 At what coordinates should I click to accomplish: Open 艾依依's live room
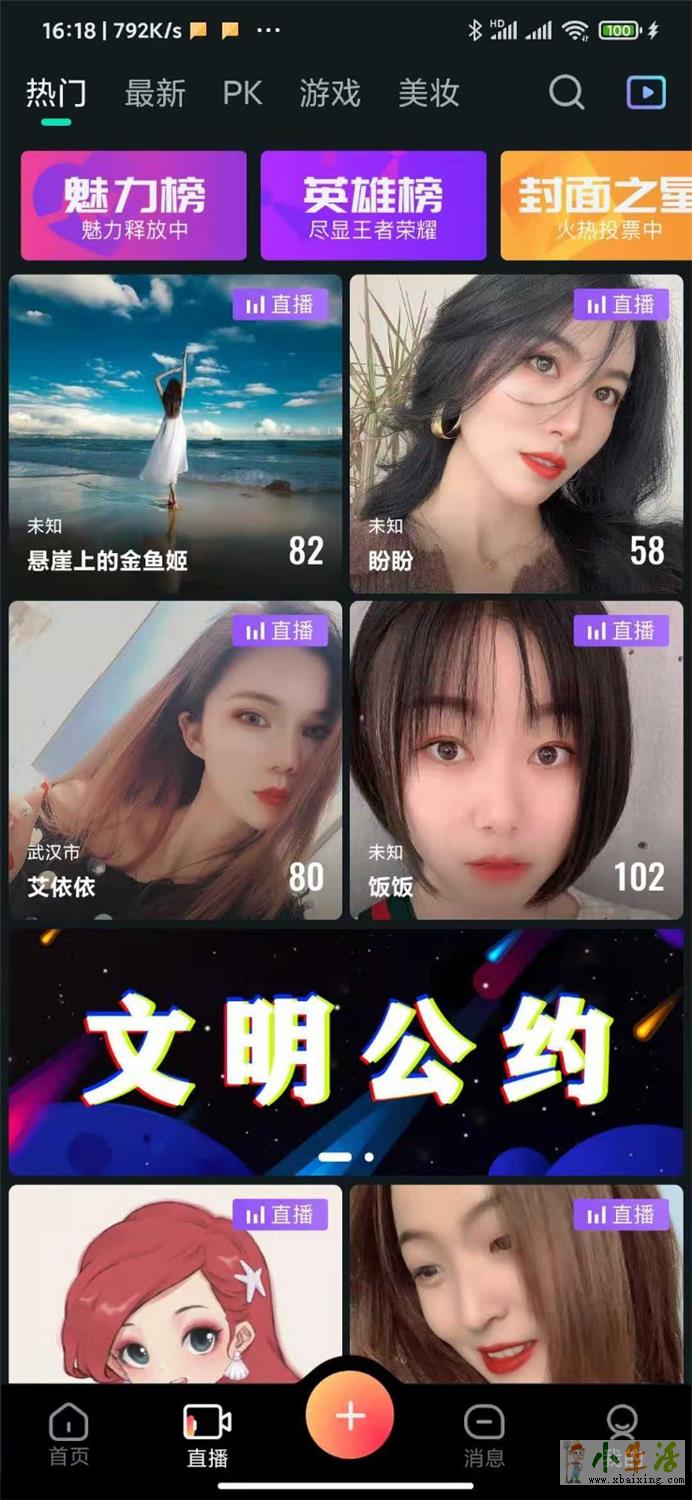point(176,760)
